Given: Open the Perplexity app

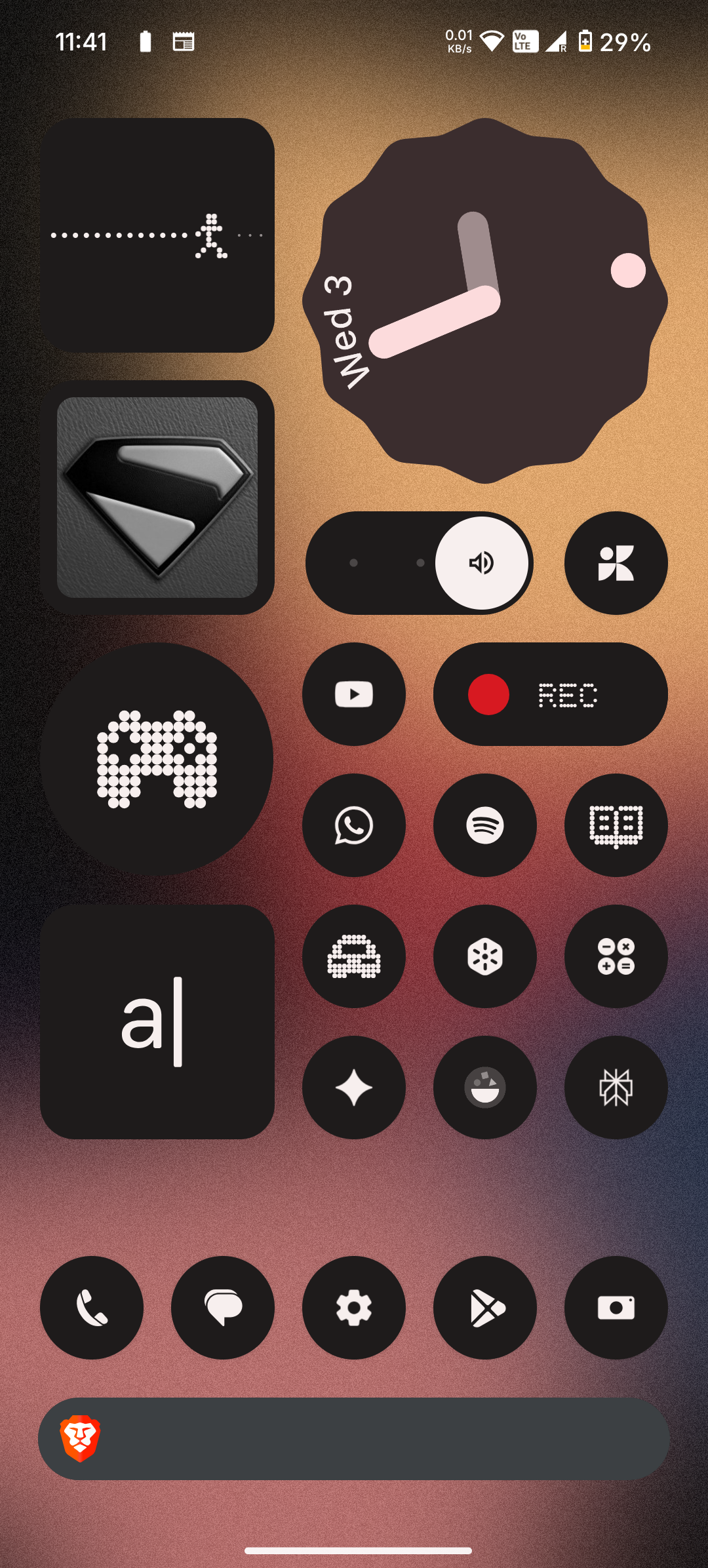Looking at the screenshot, I should point(616,1088).
